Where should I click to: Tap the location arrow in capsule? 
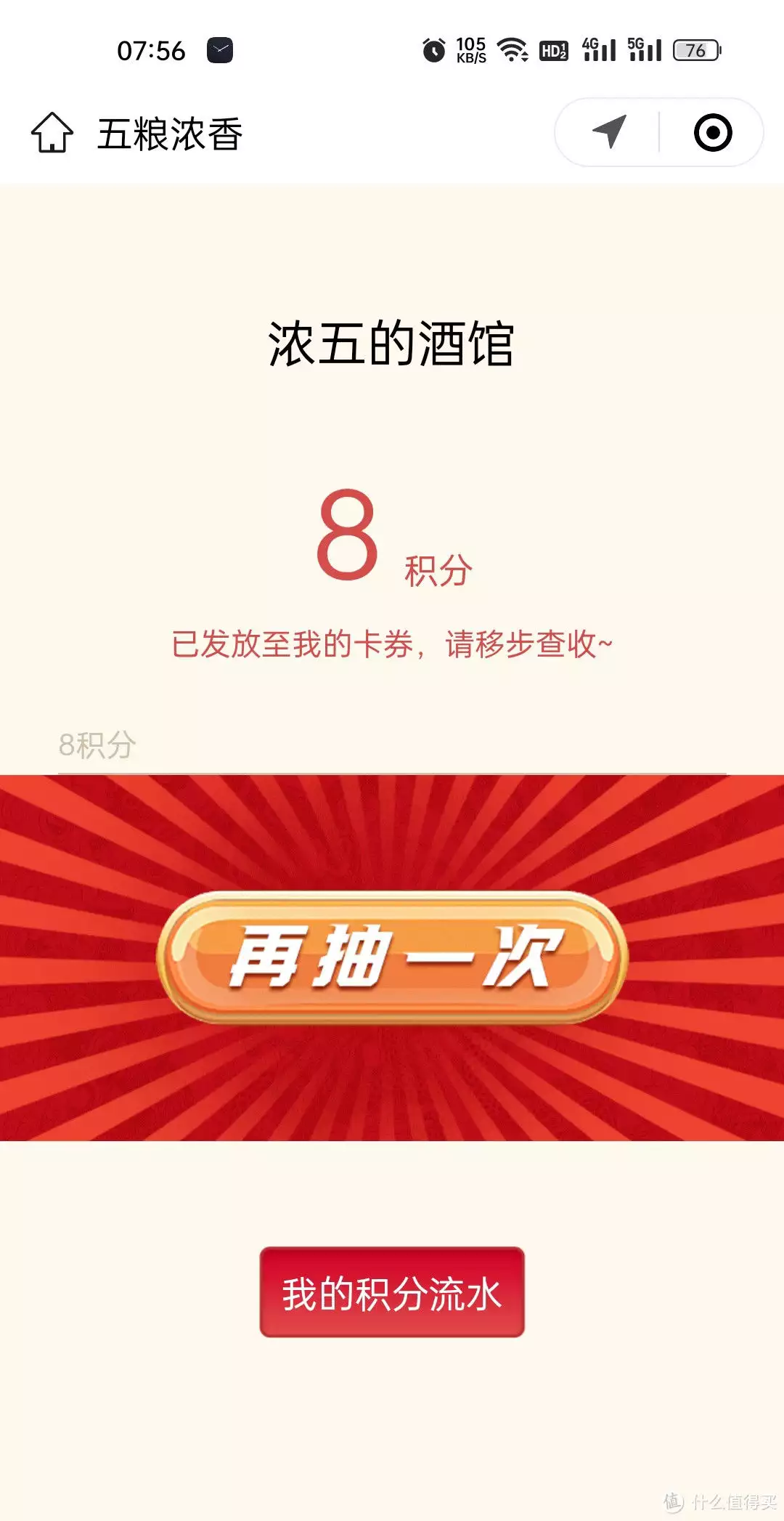pos(610,132)
